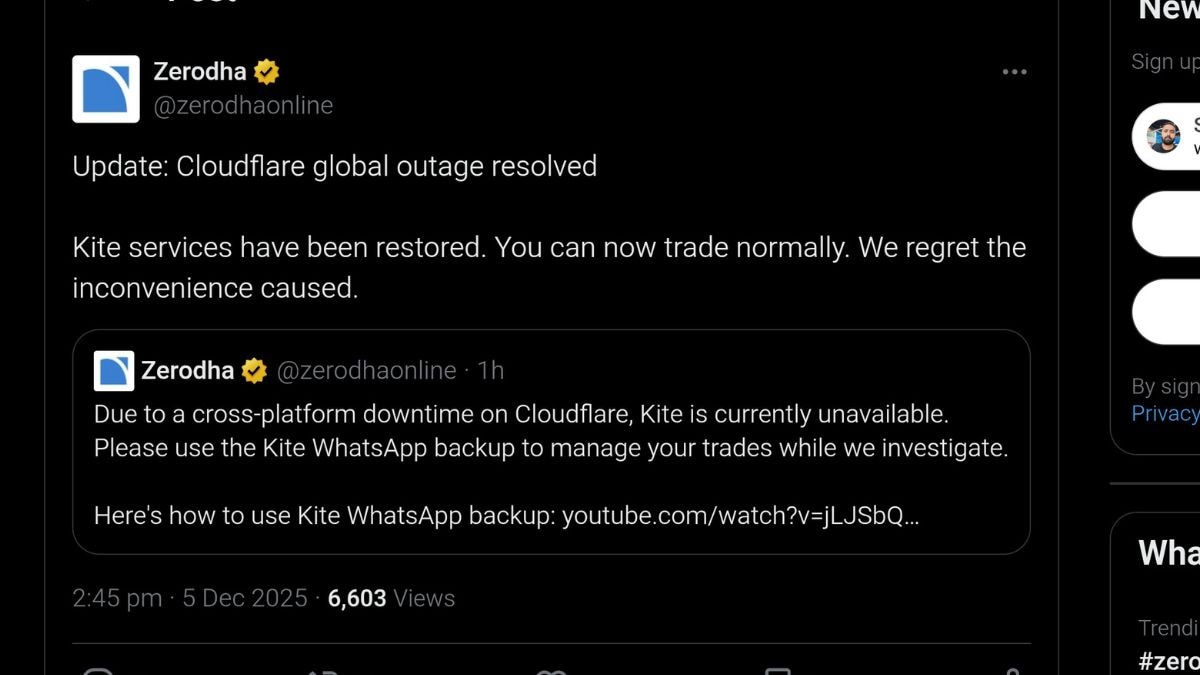Open Zerodha's profile picture
Screen dimensions: 1200x675
point(106,89)
